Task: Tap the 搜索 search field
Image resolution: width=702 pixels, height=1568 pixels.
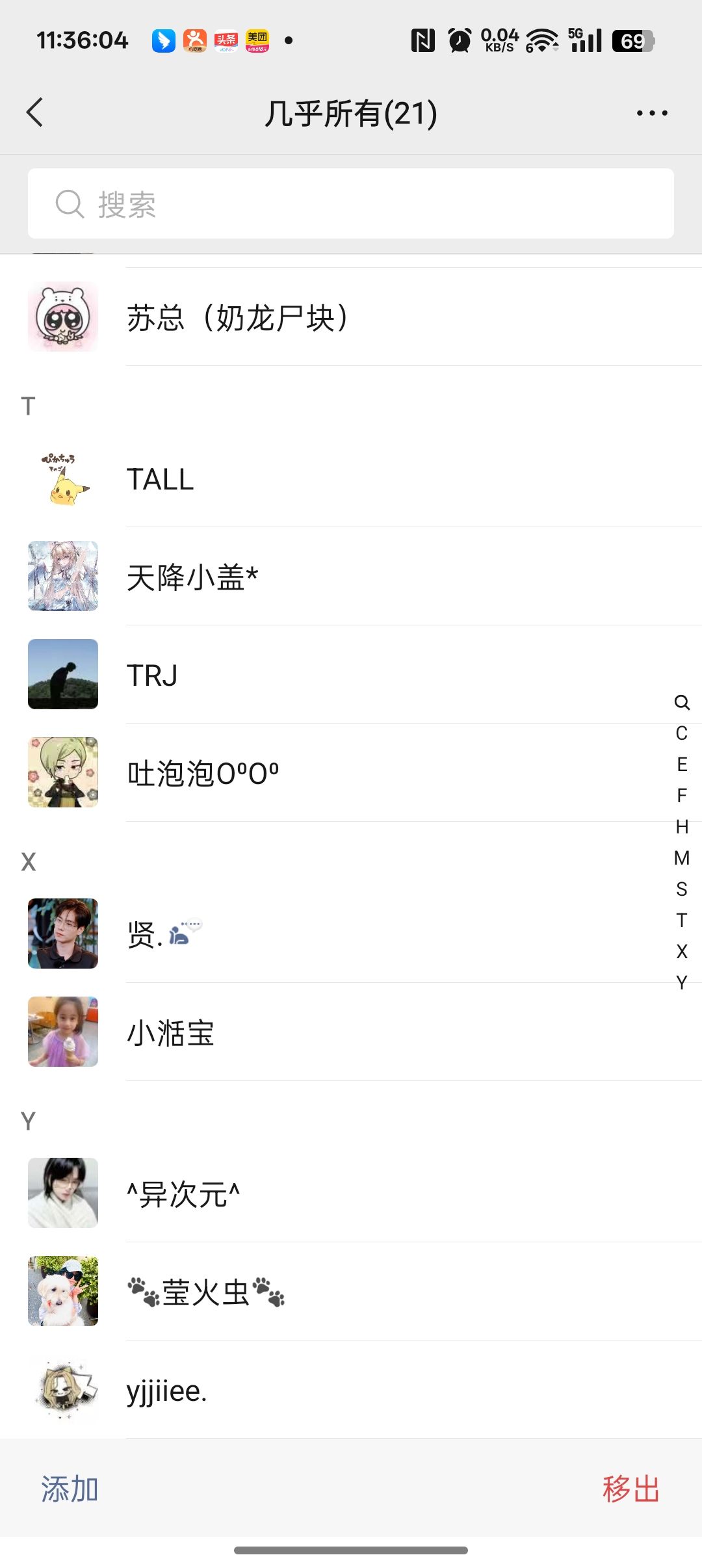Action: coord(351,204)
